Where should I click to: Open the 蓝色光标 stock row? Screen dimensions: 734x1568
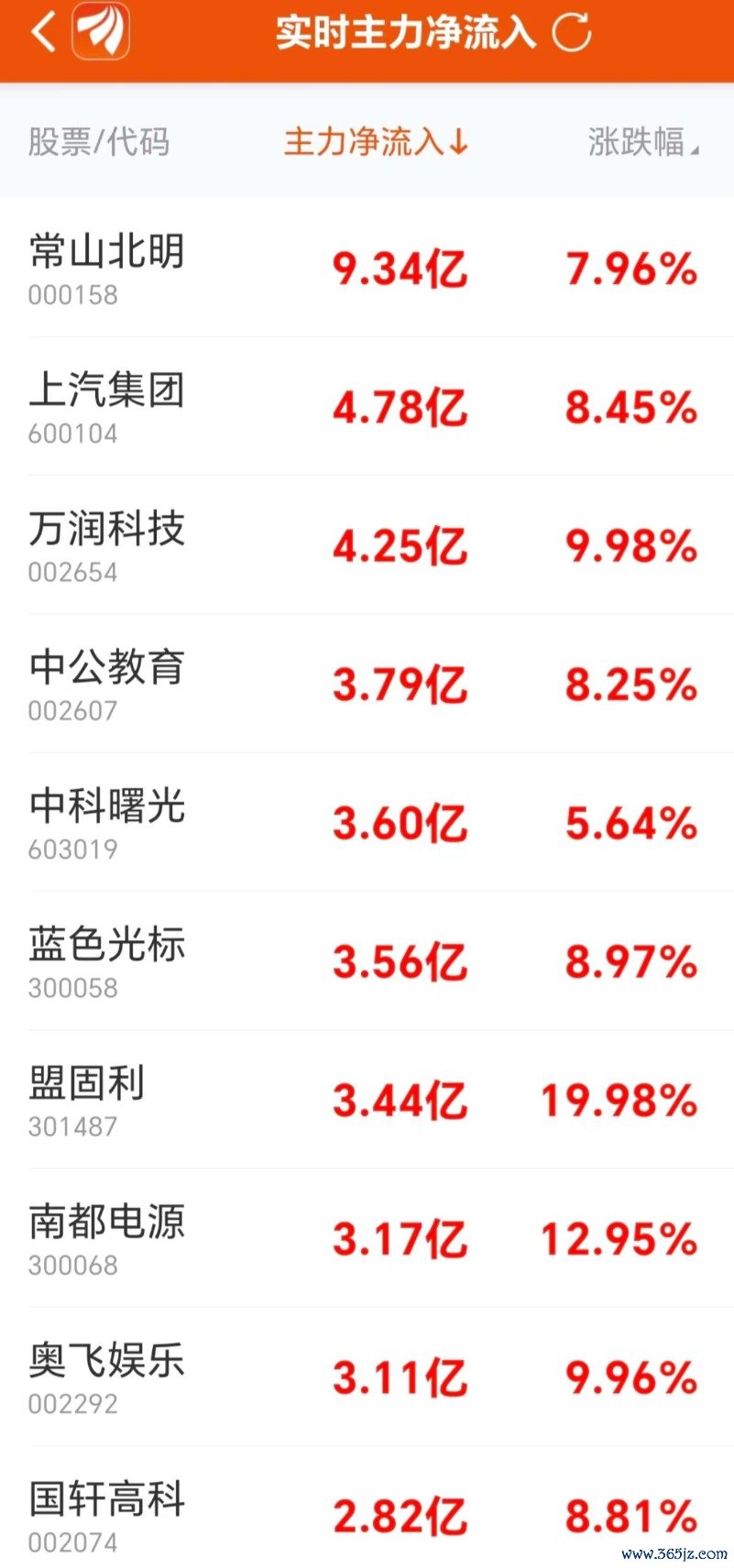[367, 960]
